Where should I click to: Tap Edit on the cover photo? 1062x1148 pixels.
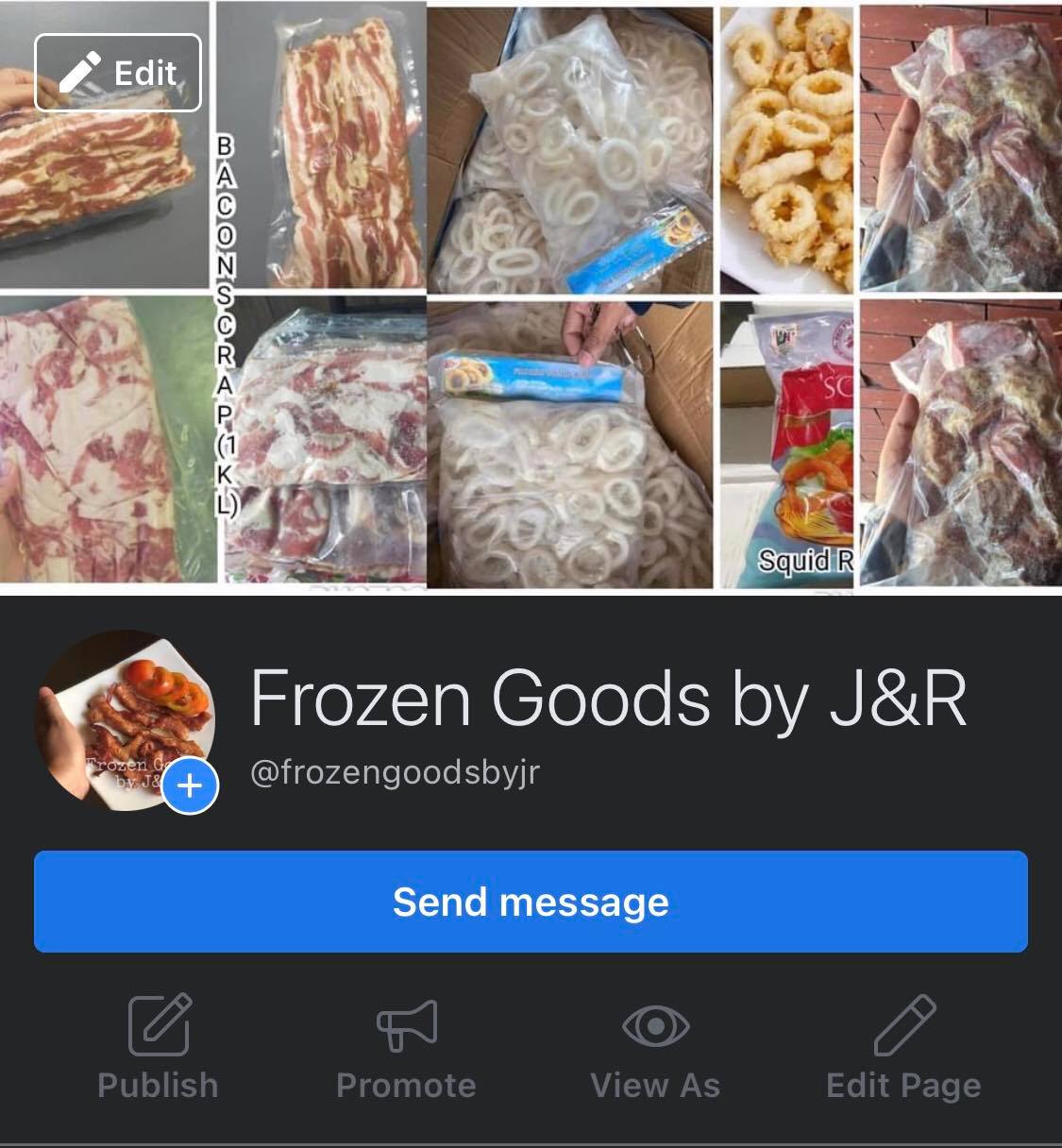(x=118, y=73)
